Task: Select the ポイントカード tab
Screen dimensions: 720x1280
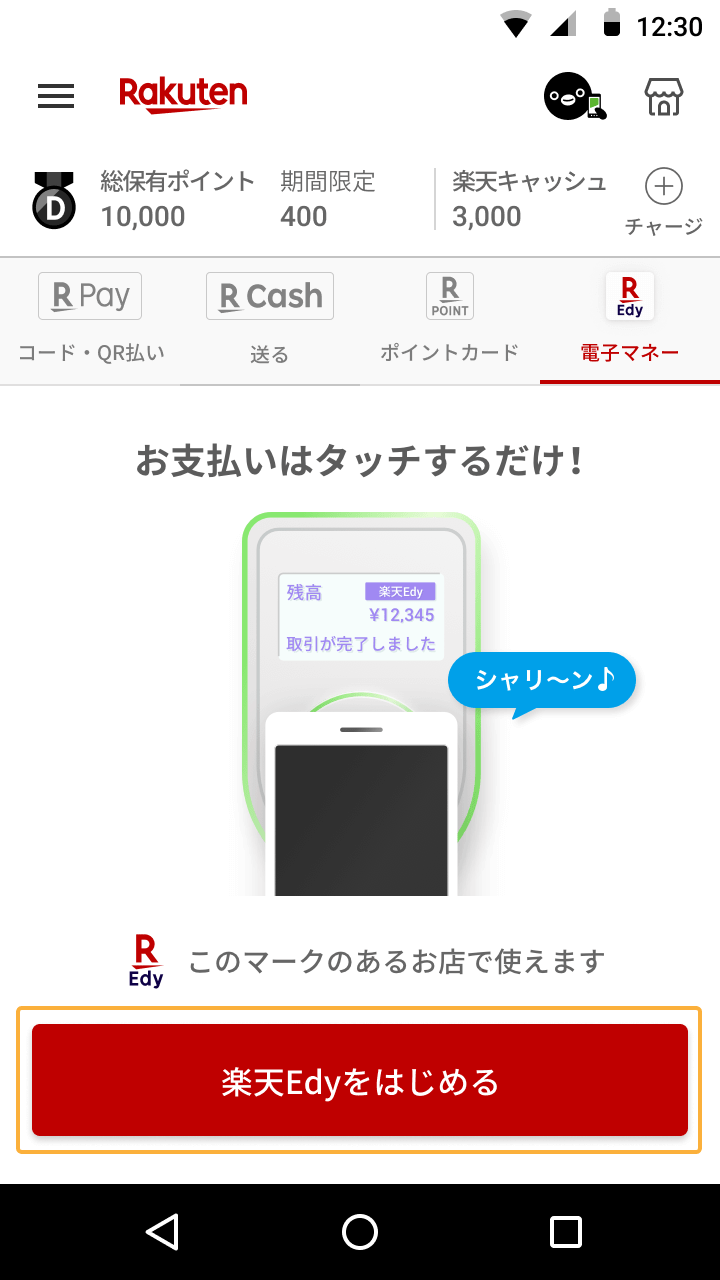Action: click(x=449, y=320)
